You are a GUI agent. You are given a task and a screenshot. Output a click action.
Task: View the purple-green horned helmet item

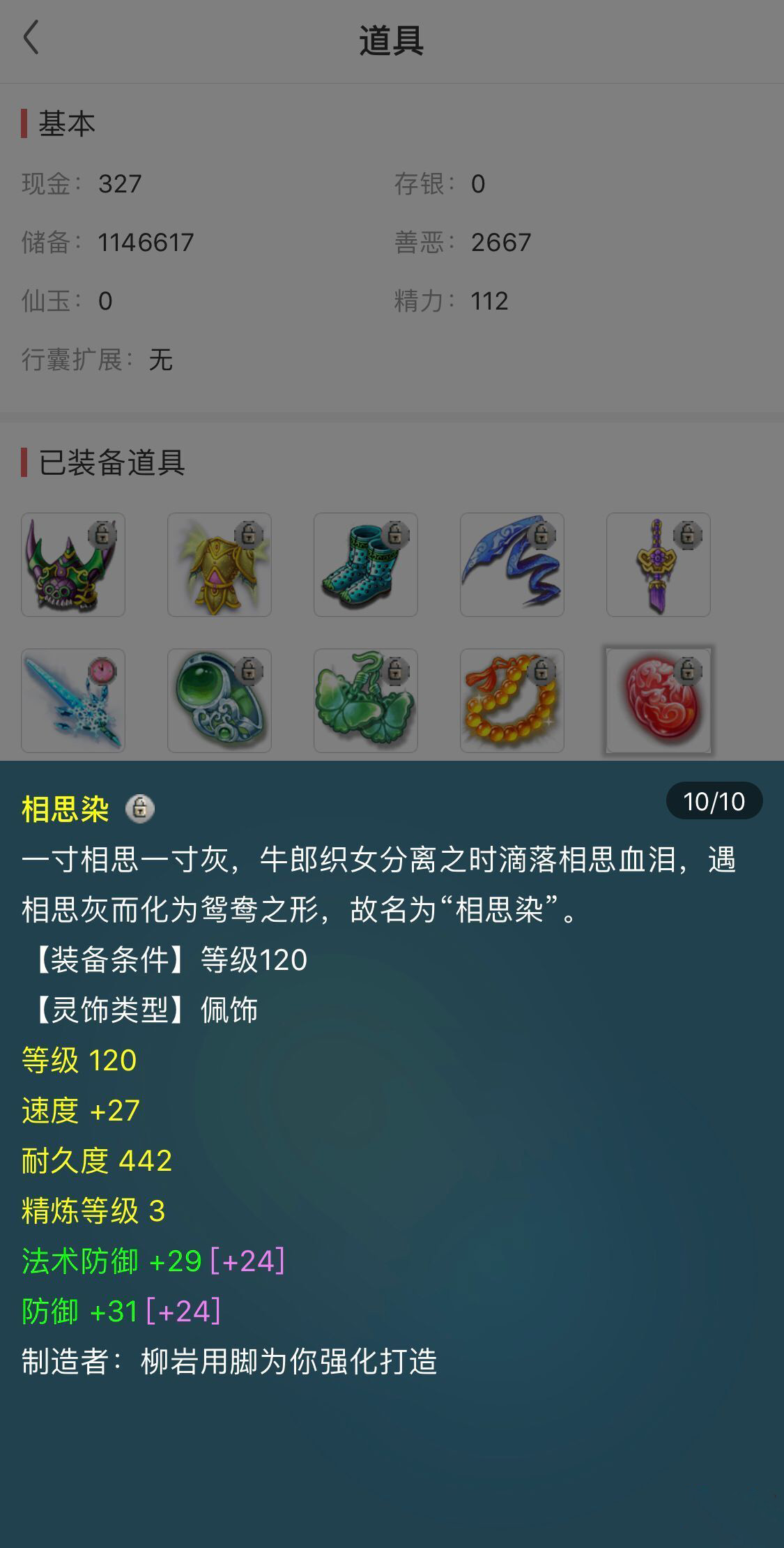[73, 565]
